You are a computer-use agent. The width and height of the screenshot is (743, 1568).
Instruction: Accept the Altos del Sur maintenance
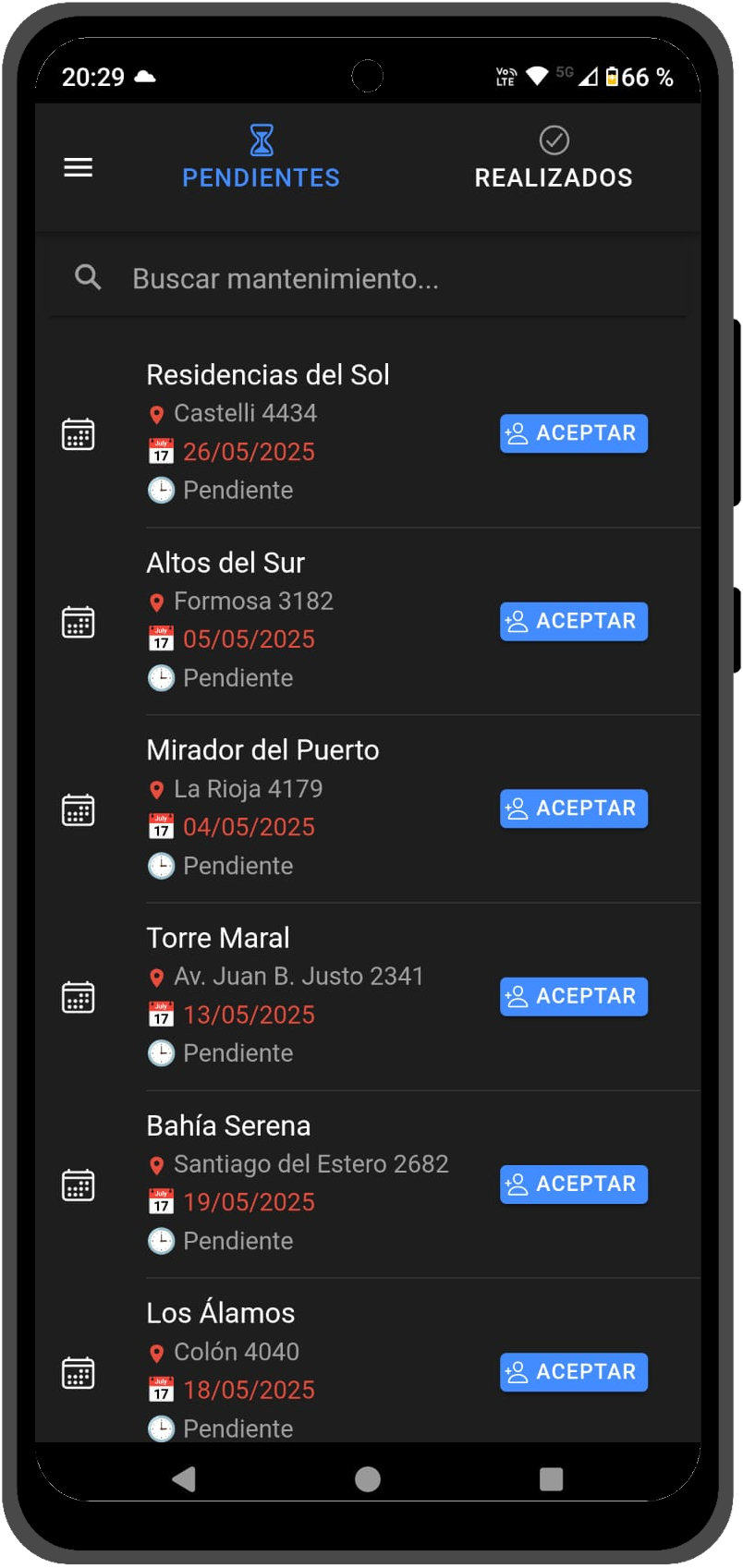pos(573,621)
